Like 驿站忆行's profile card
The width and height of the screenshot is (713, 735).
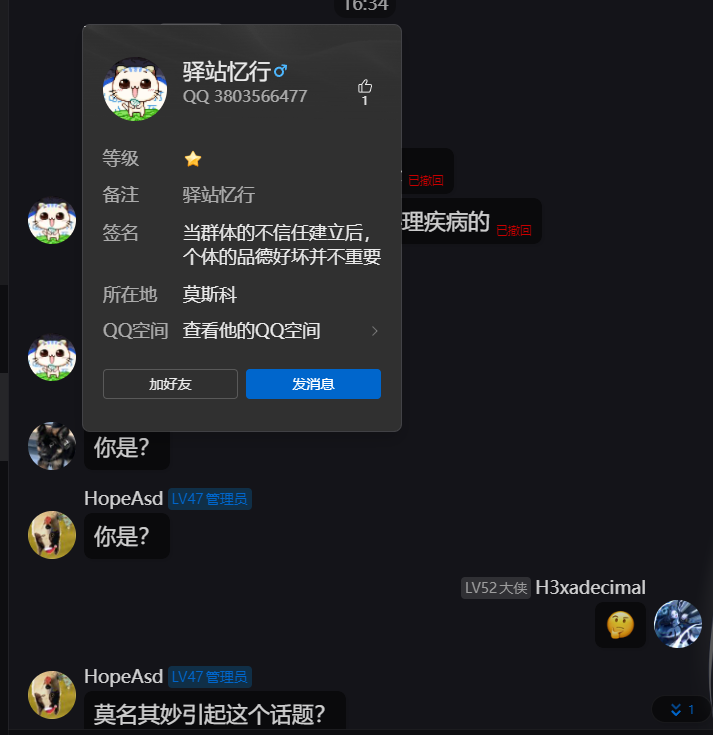click(365, 88)
